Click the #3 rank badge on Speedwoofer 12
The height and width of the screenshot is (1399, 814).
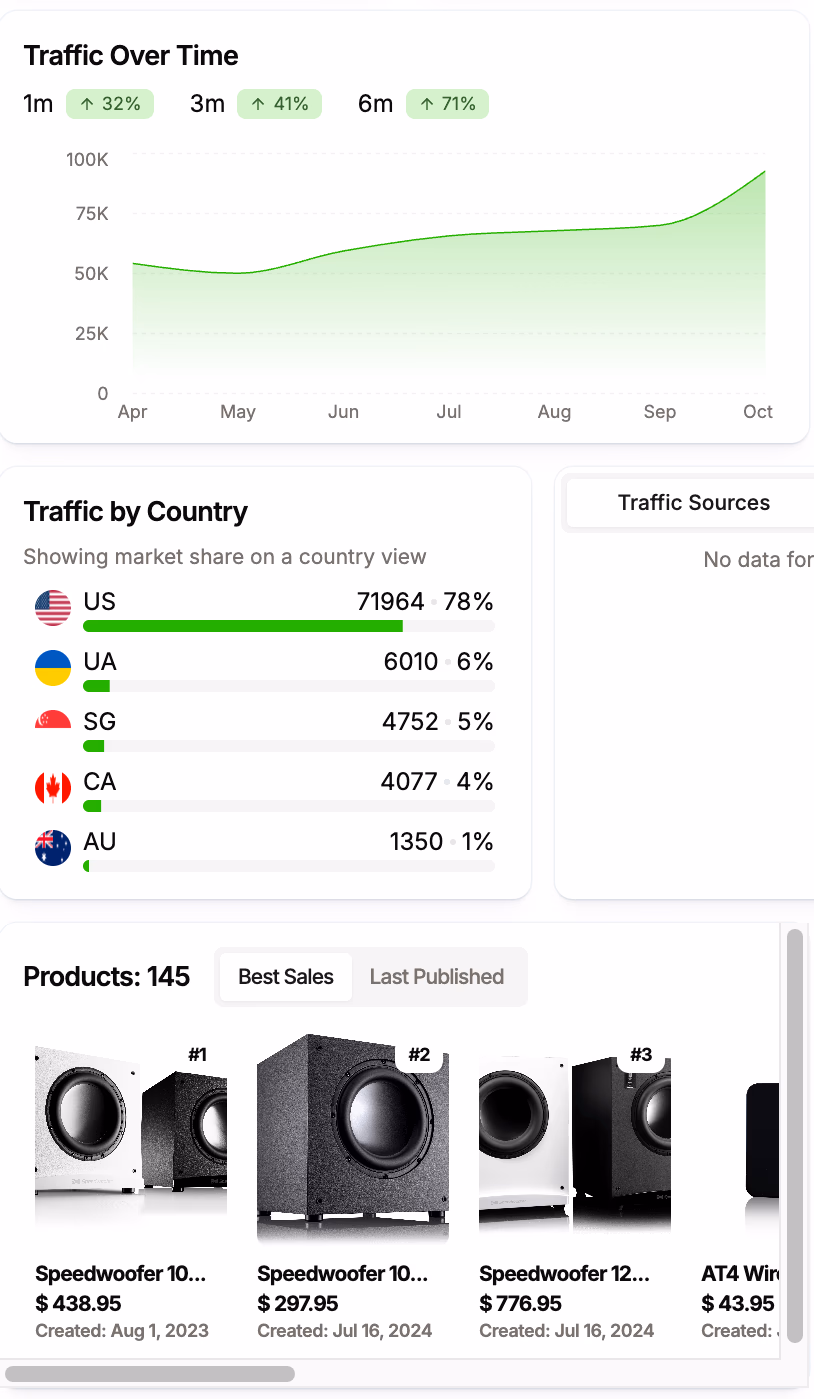pyautogui.click(x=641, y=1053)
